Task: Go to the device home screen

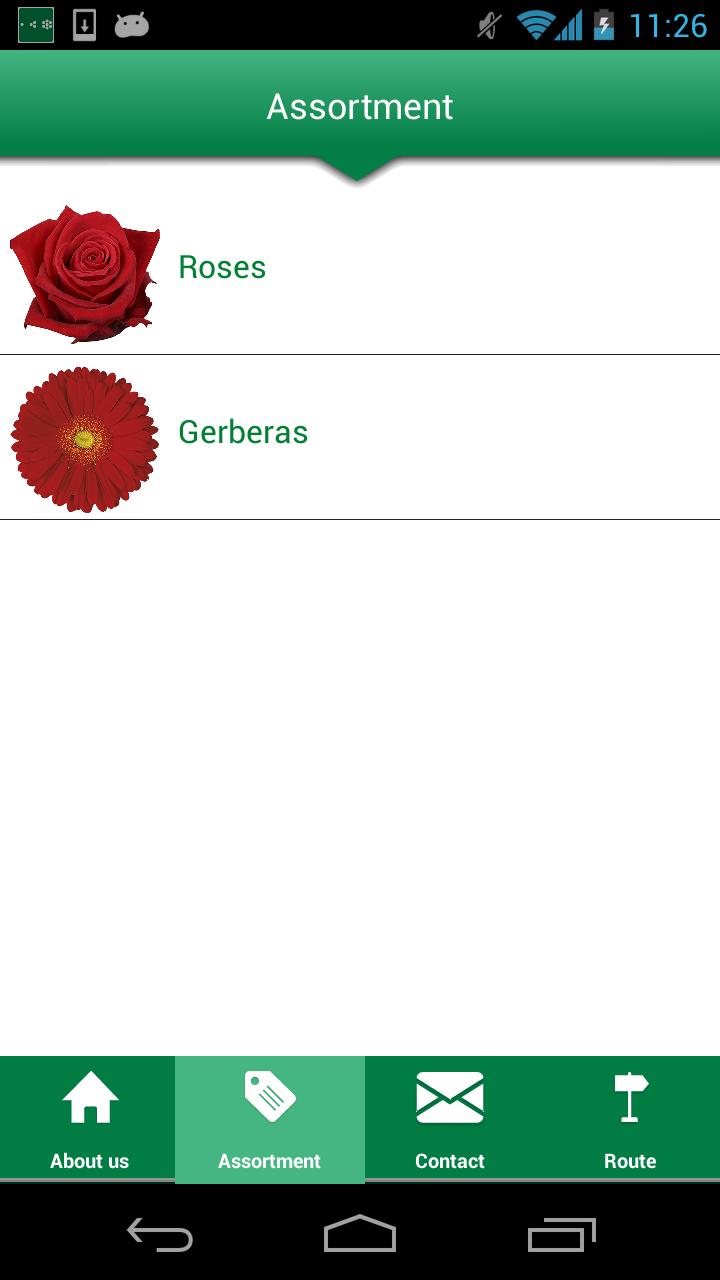Action: click(x=360, y=1234)
